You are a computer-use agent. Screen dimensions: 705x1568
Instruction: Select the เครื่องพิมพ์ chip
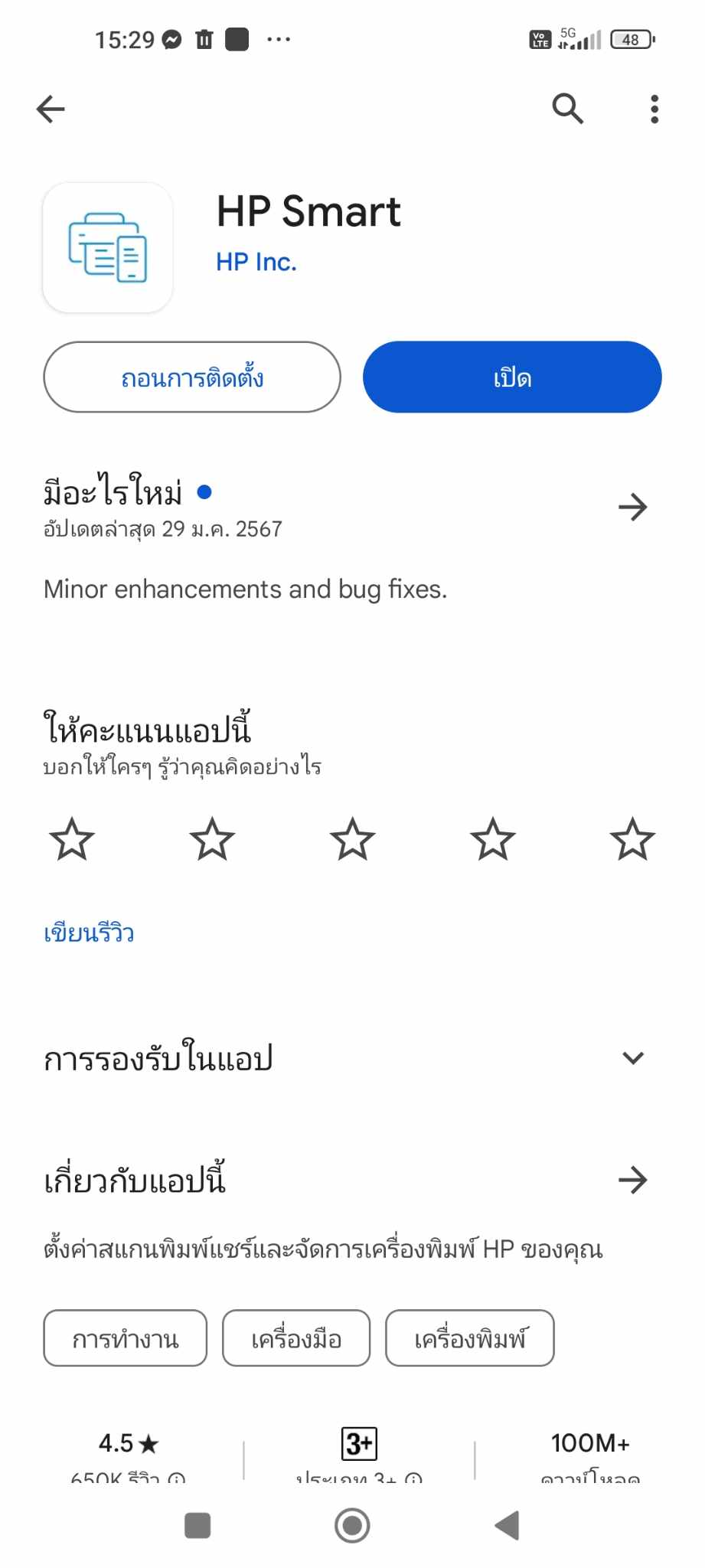(x=469, y=1338)
